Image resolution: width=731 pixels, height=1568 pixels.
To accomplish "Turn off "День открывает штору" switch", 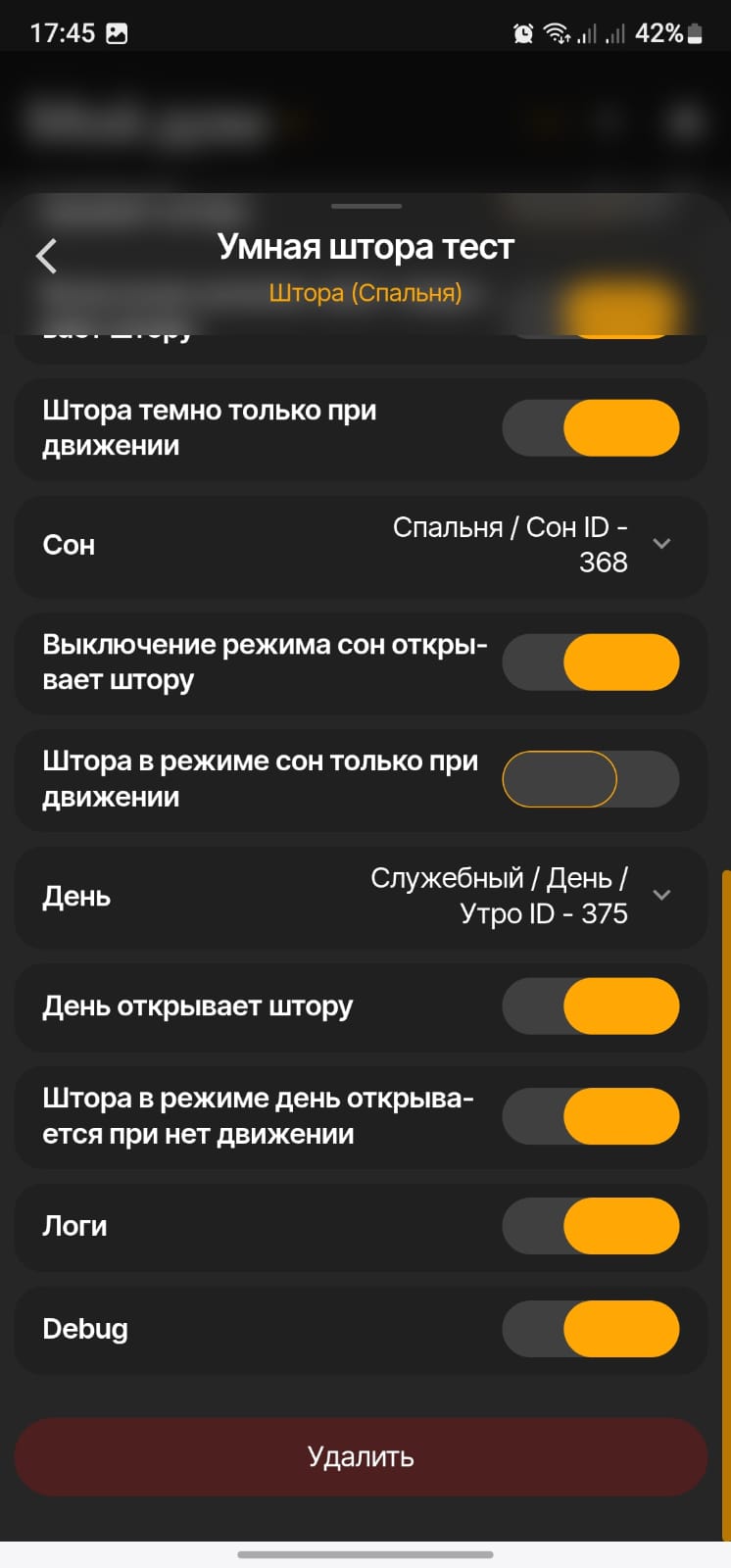I will click(x=590, y=1006).
